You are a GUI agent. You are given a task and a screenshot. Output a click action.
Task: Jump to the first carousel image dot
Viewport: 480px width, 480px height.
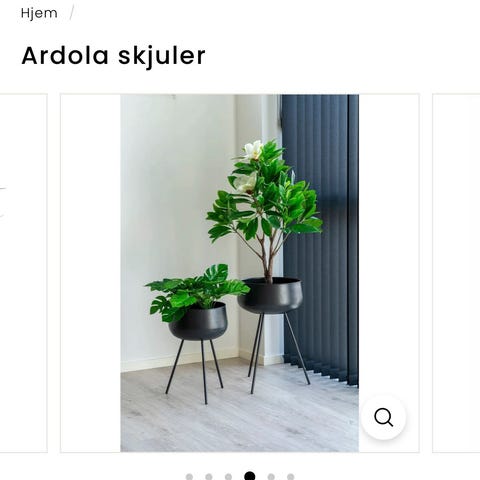[189, 477]
